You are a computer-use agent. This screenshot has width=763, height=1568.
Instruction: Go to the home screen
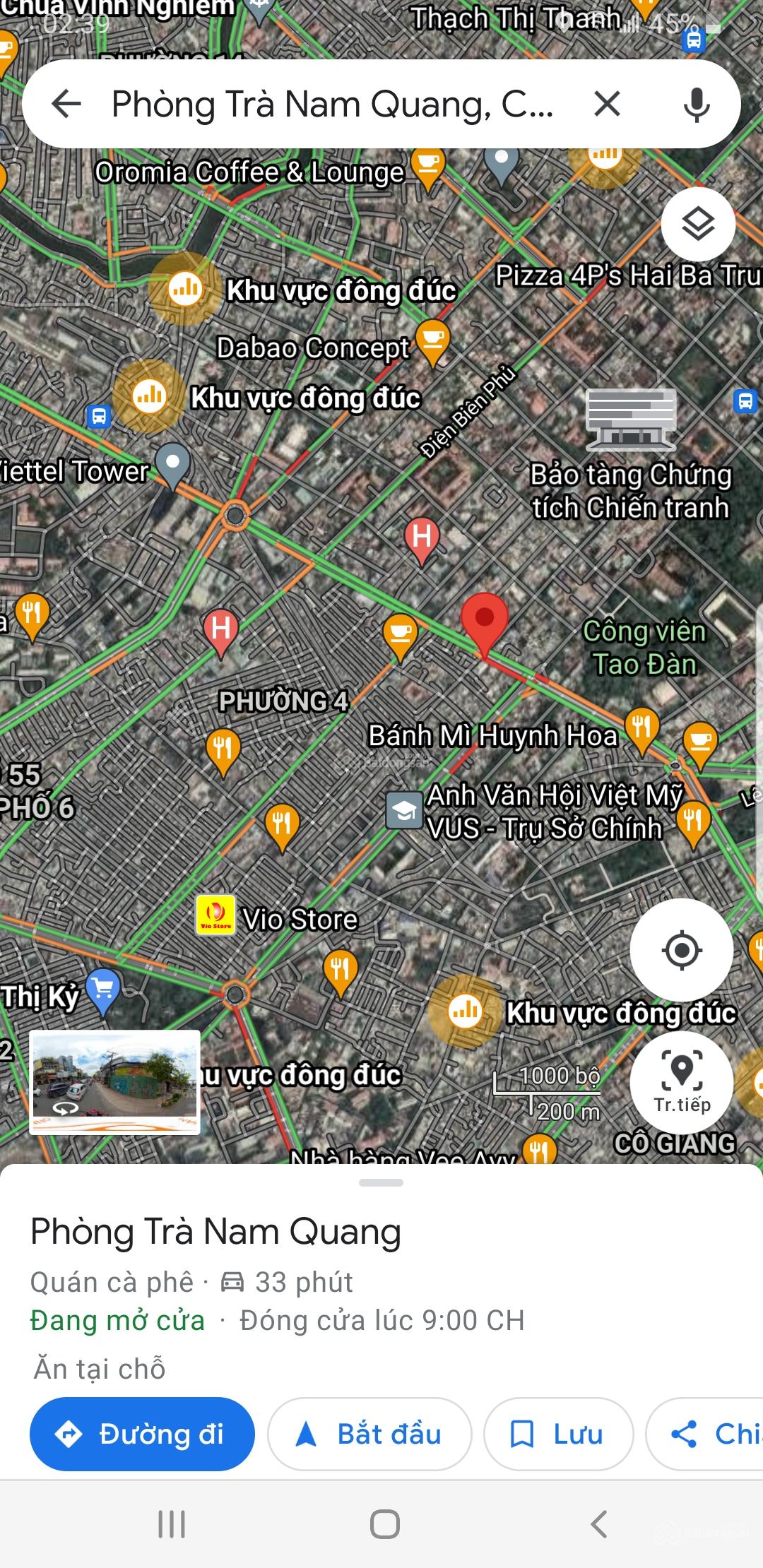click(x=385, y=1524)
